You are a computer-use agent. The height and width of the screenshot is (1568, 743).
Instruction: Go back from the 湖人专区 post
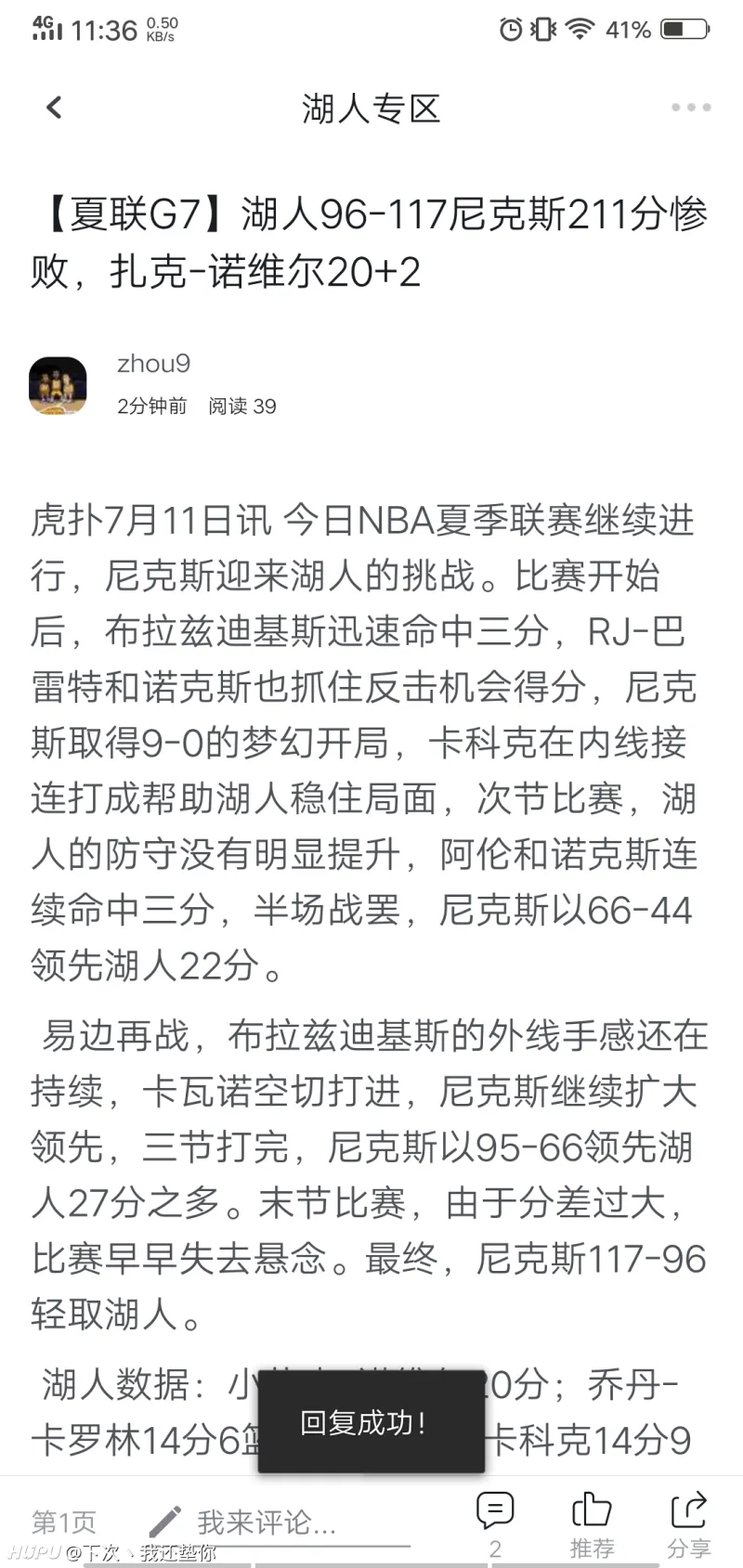coord(54,108)
